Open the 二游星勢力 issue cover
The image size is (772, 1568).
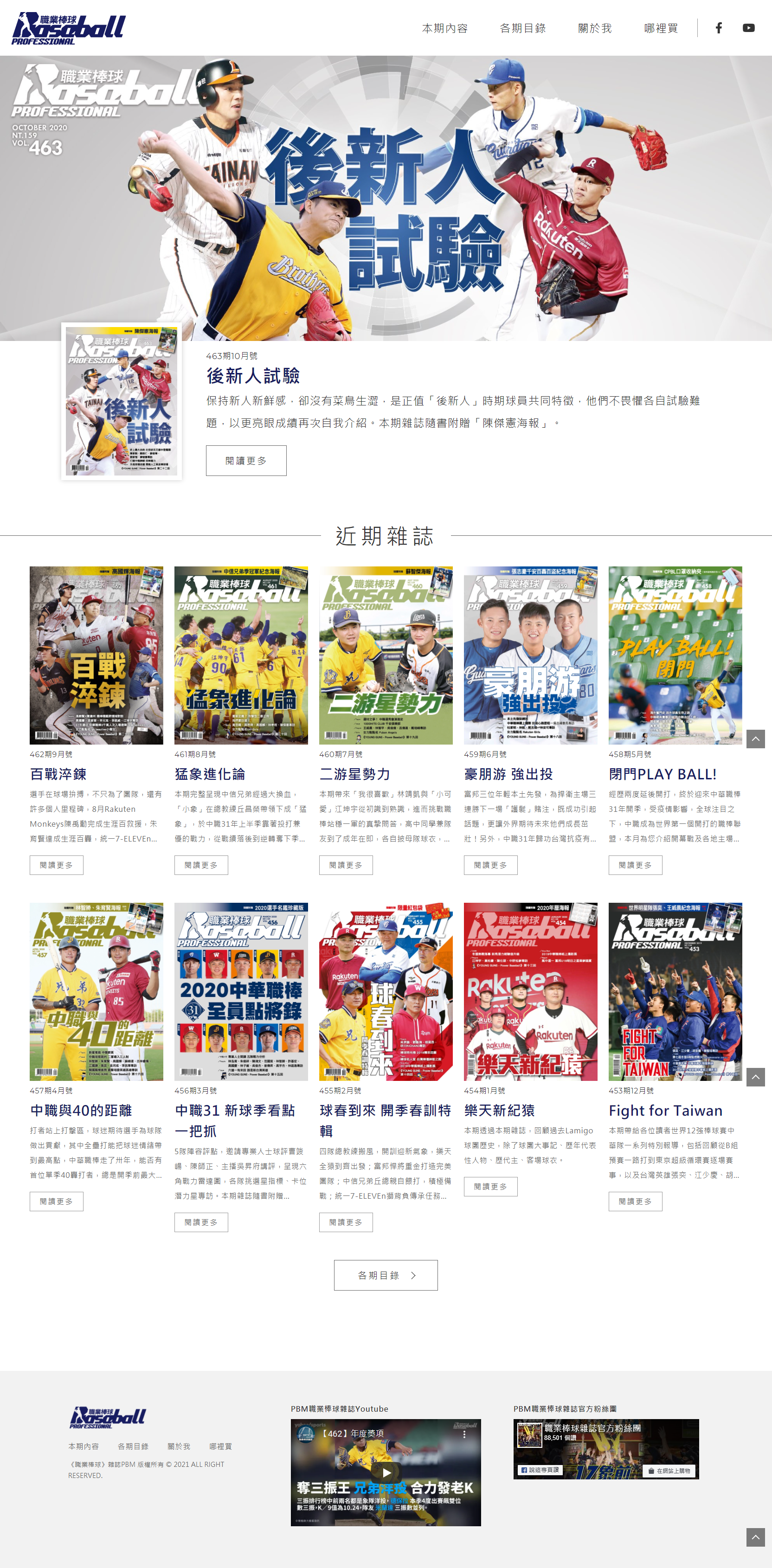click(386, 655)
